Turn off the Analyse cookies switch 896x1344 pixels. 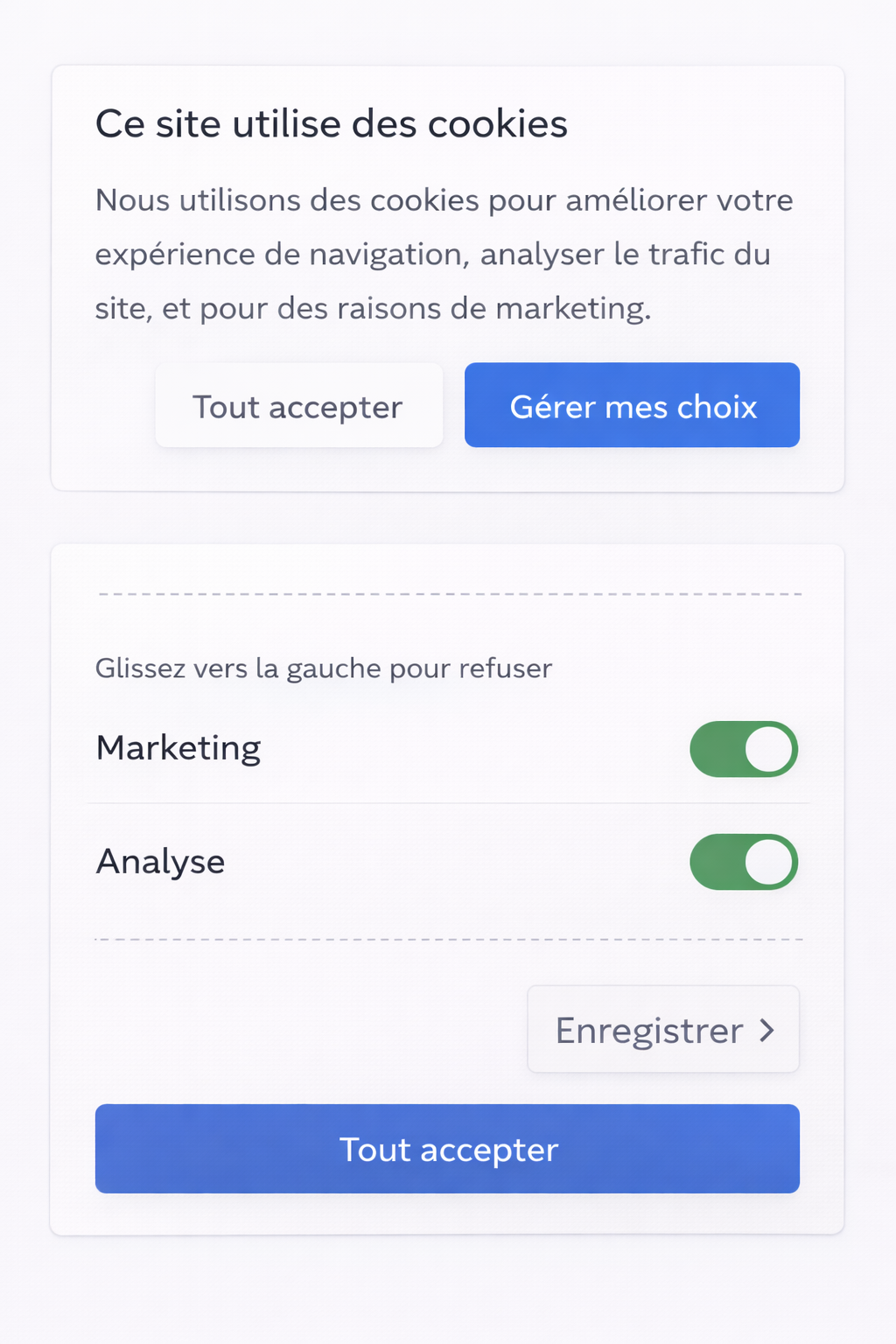coord(744,862)
